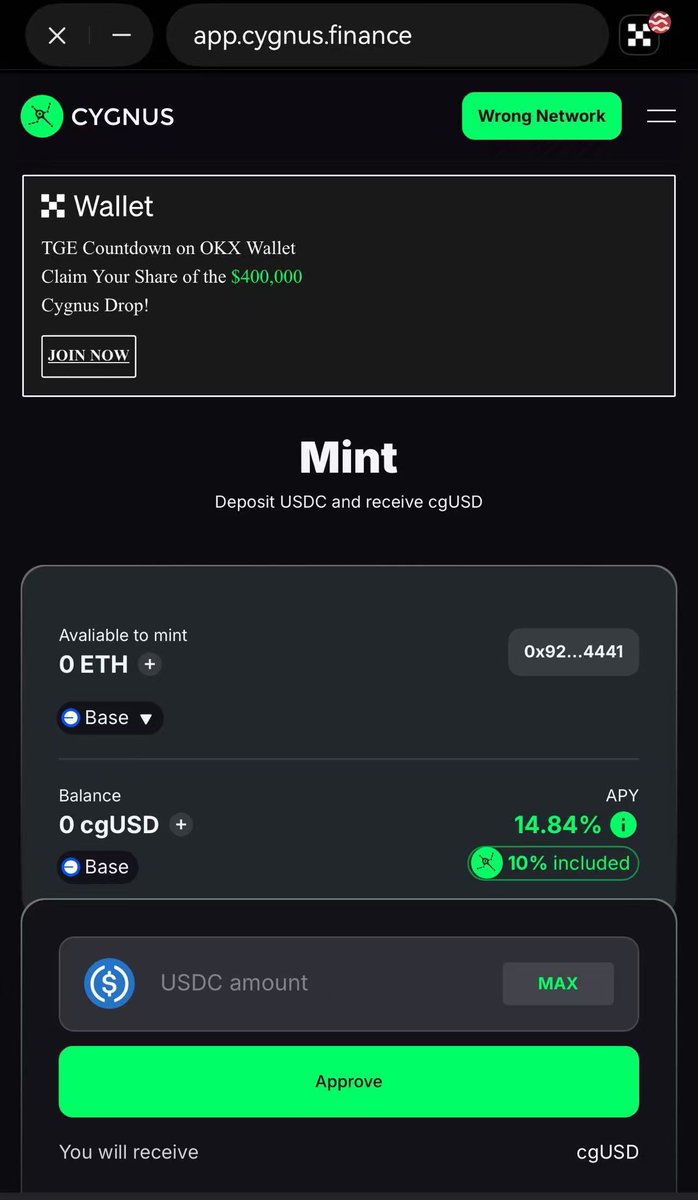This screenshot has height=1200, width=698.
Task: Open the hamburger menu
Action: coord(661,116)
